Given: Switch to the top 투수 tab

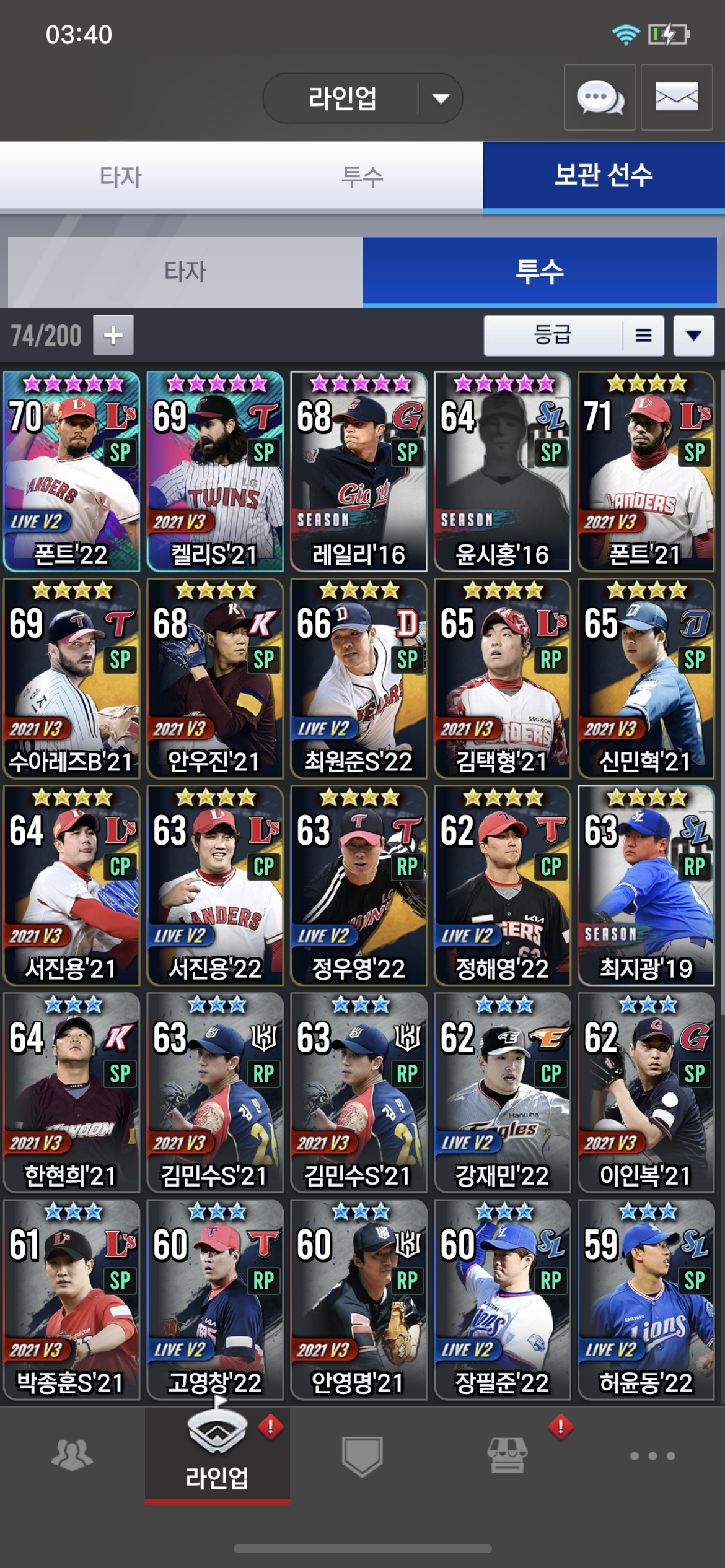Looking at the screenshot, I should pos(362,177).
